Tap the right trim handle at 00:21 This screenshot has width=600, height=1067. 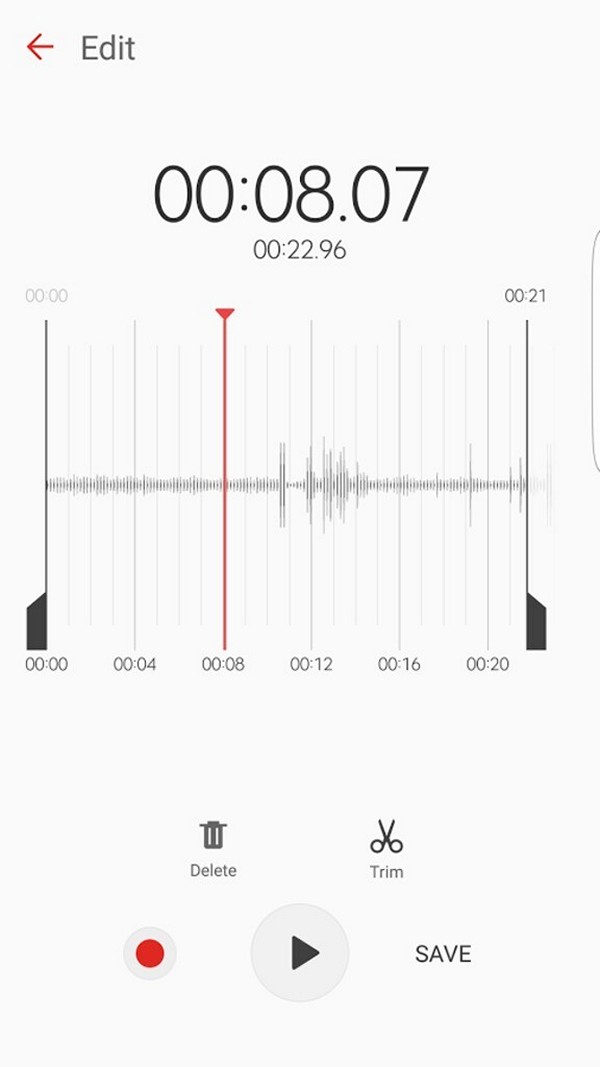[x=536, y=621]
